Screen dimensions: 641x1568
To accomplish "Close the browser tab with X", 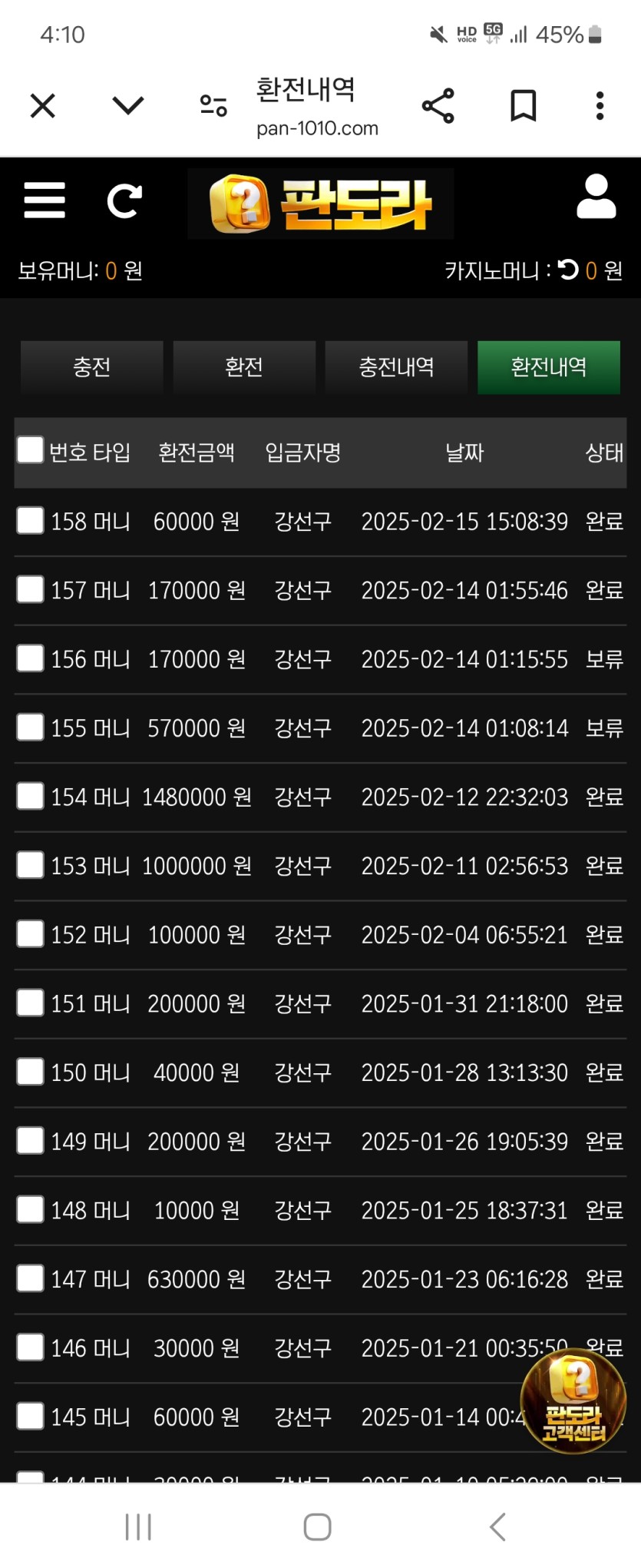I will click(43, 105).
